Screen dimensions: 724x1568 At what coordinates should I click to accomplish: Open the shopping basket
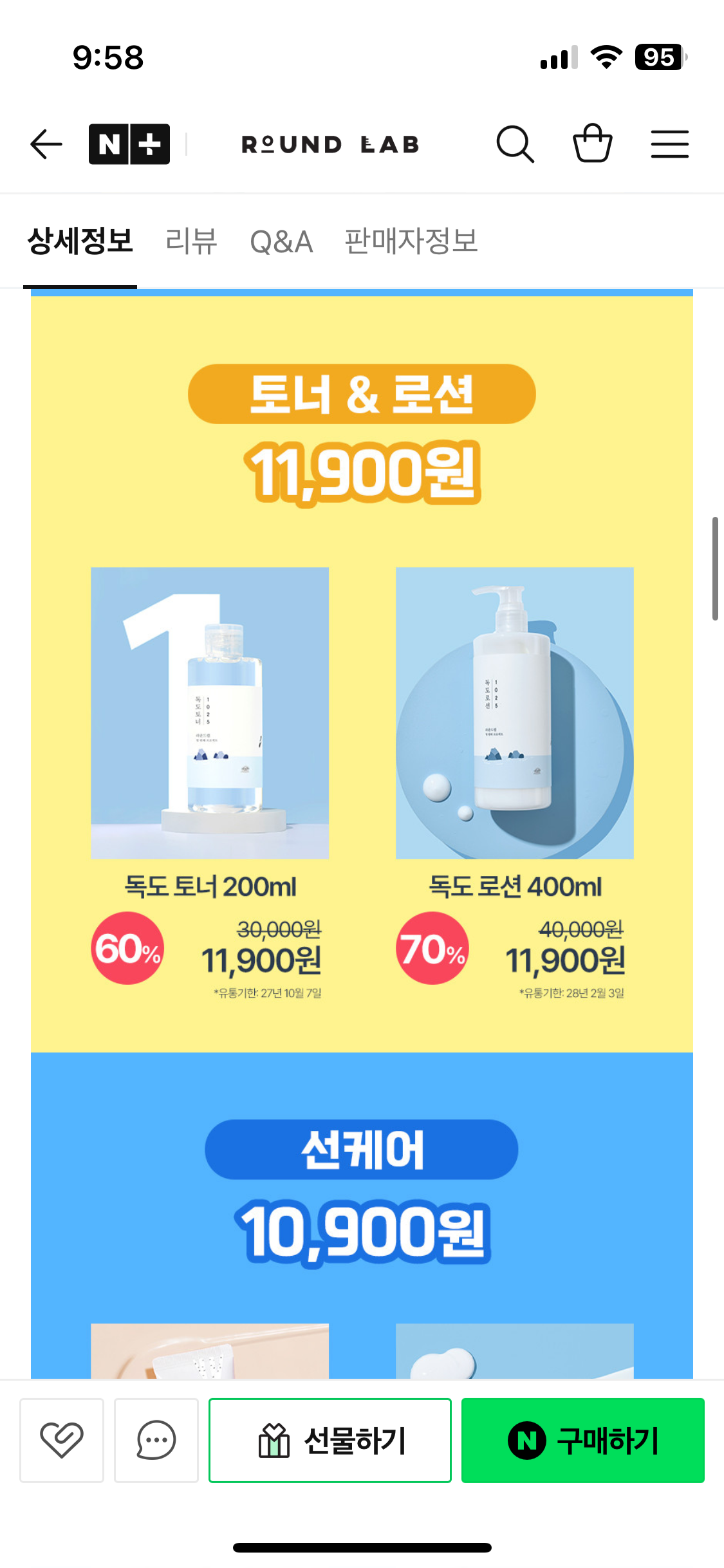coord(592,143)
